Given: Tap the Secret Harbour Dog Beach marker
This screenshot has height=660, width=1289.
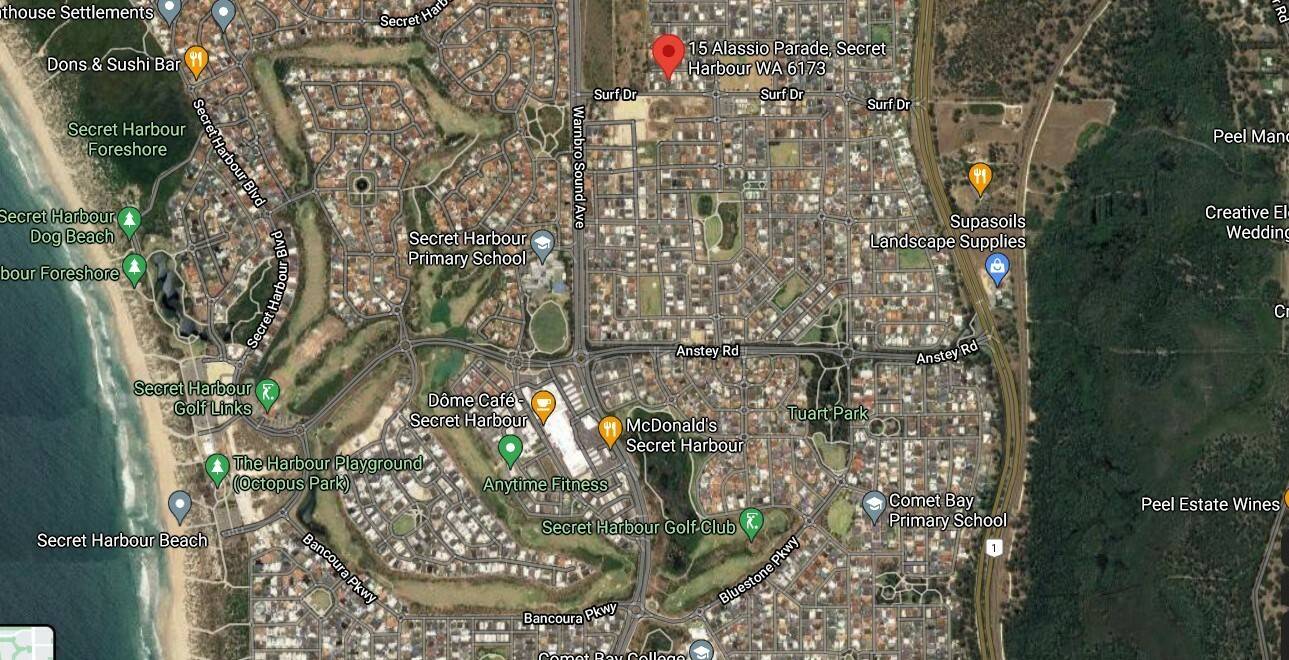Looking at the screenshot, I should (x=129, y=220).
